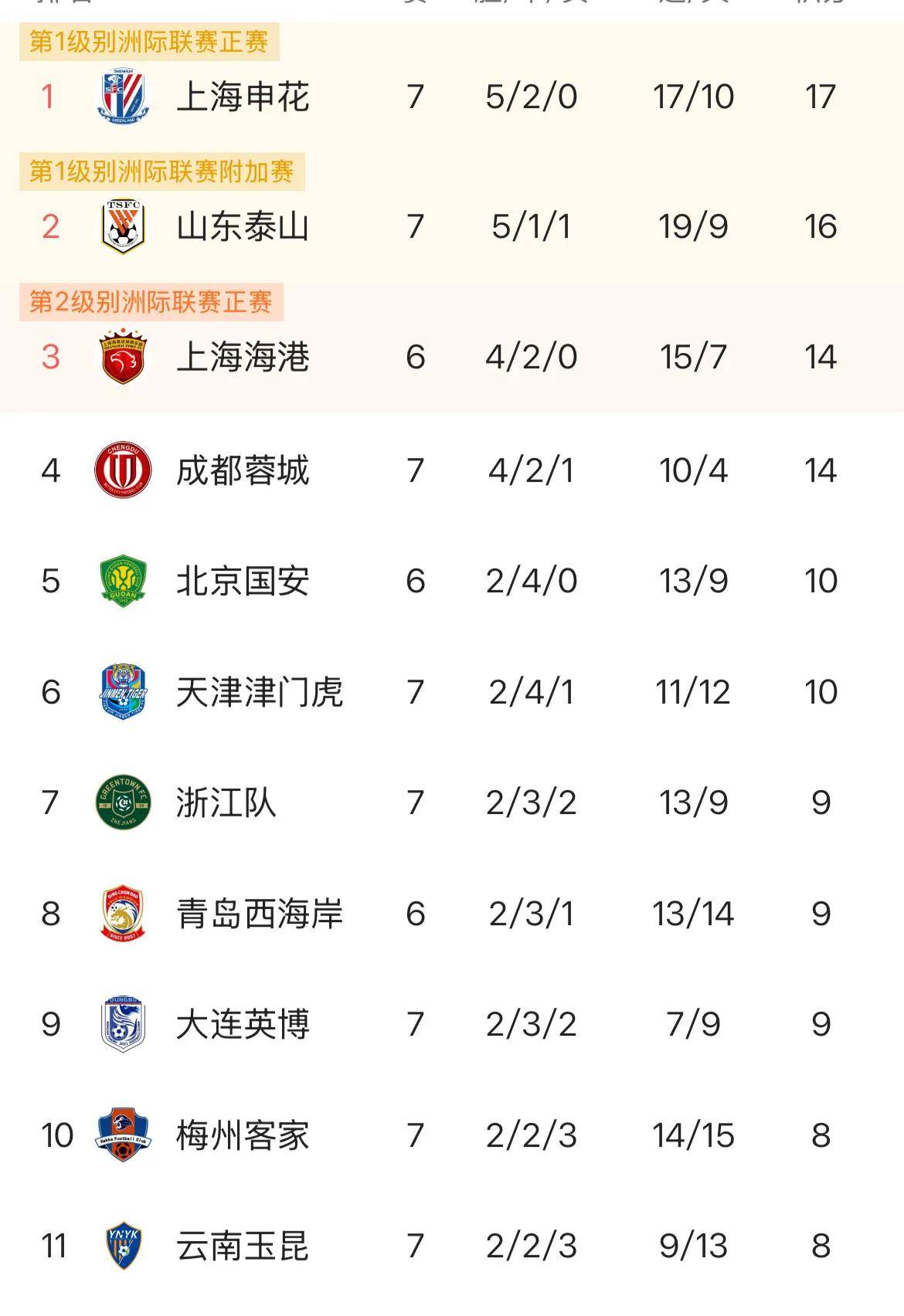Open the 成都蓉城 team row
This screenshot has width=904, height=1316.
(243, 470)
